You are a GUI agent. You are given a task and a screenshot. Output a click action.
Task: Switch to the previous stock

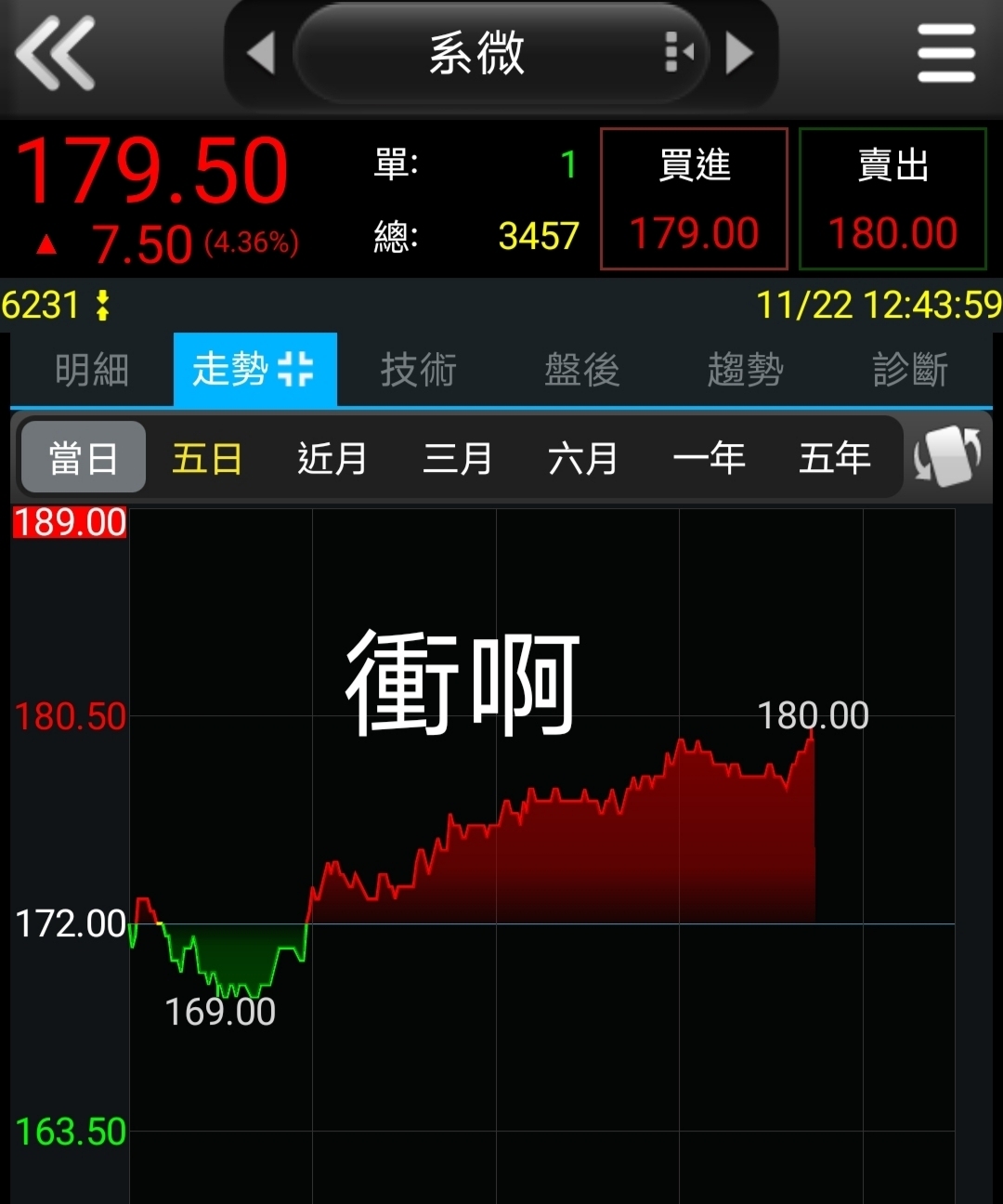click(261, 52)
